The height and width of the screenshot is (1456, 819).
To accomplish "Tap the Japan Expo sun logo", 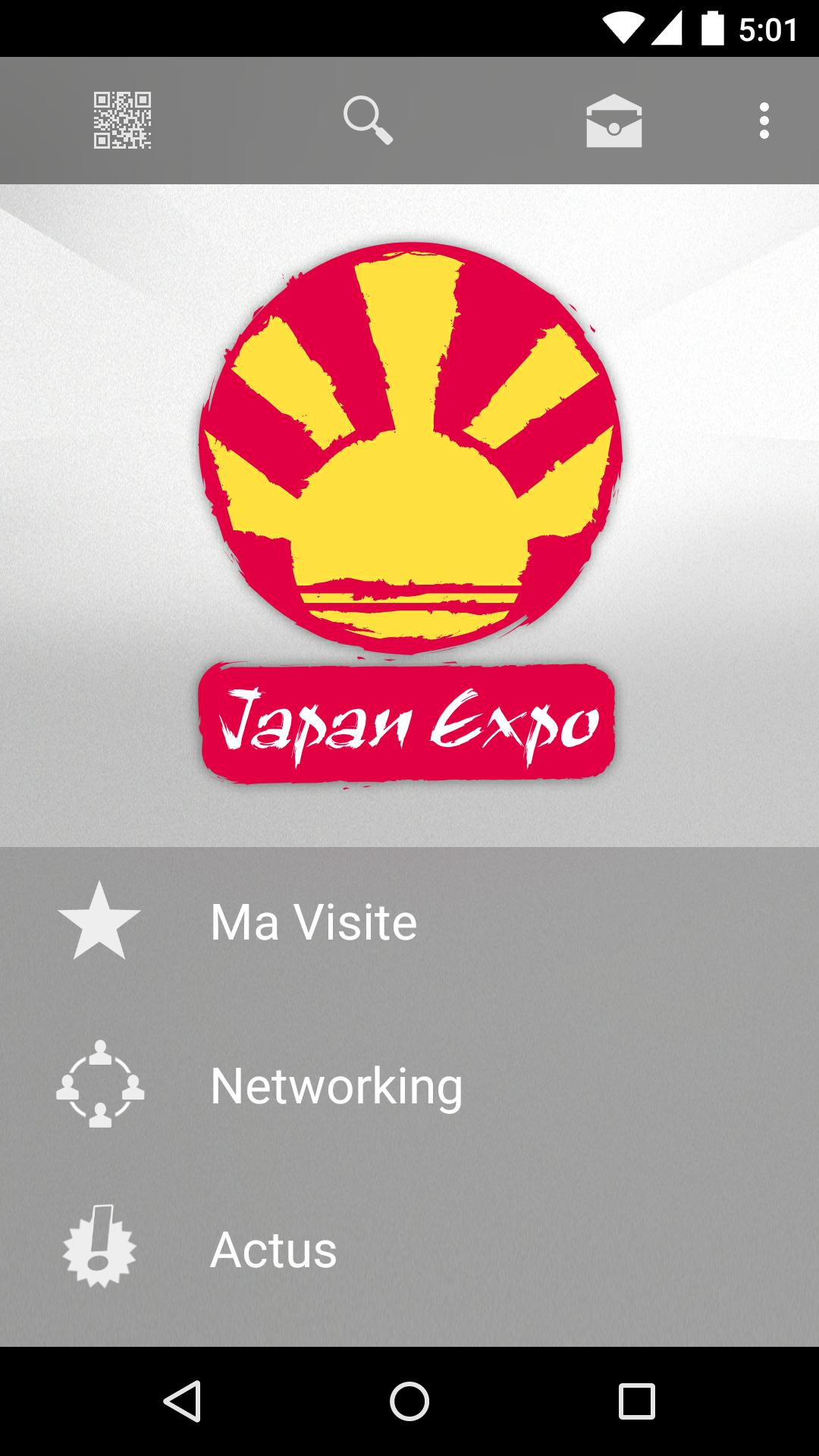I will pyautogui.click(x=409, y=447).
